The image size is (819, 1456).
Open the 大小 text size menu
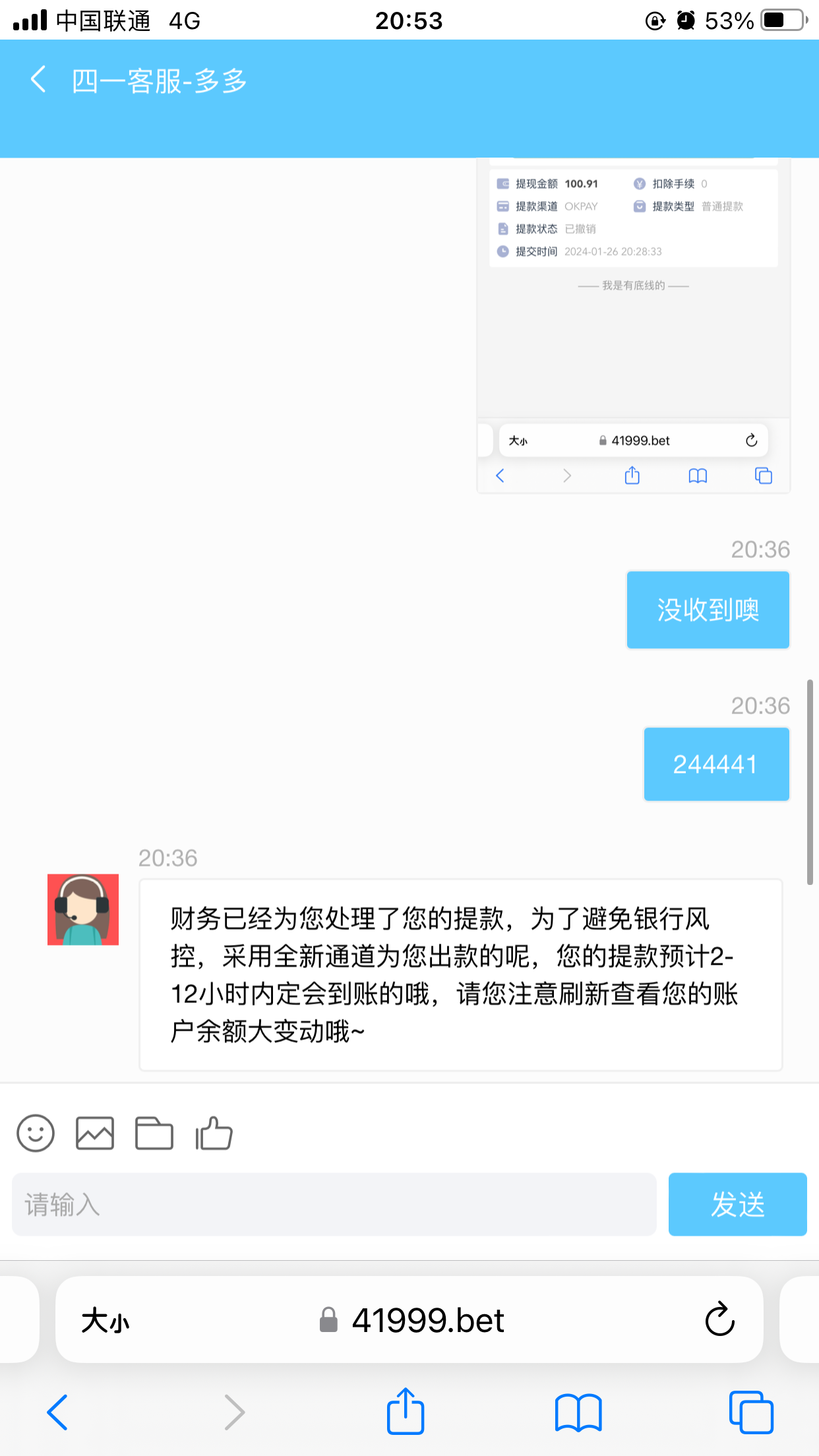pyautogui.click(x=105, y=1321)
